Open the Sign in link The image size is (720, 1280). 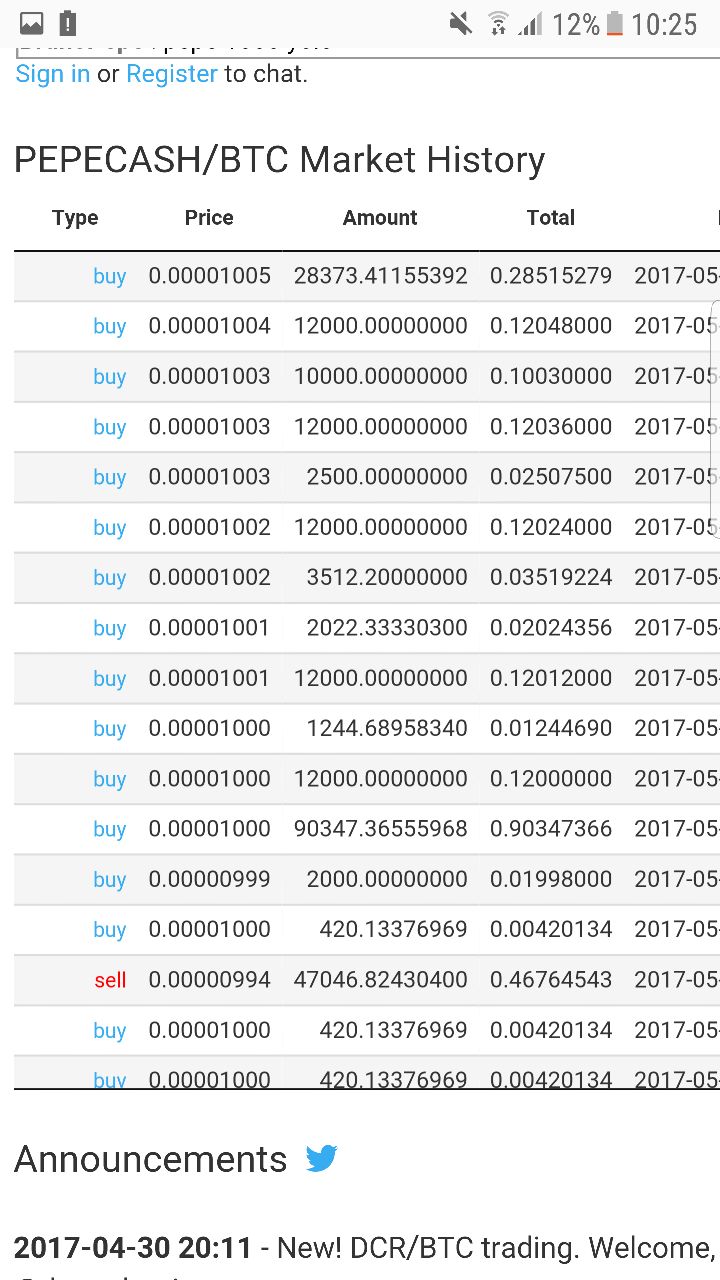(53, 74)
